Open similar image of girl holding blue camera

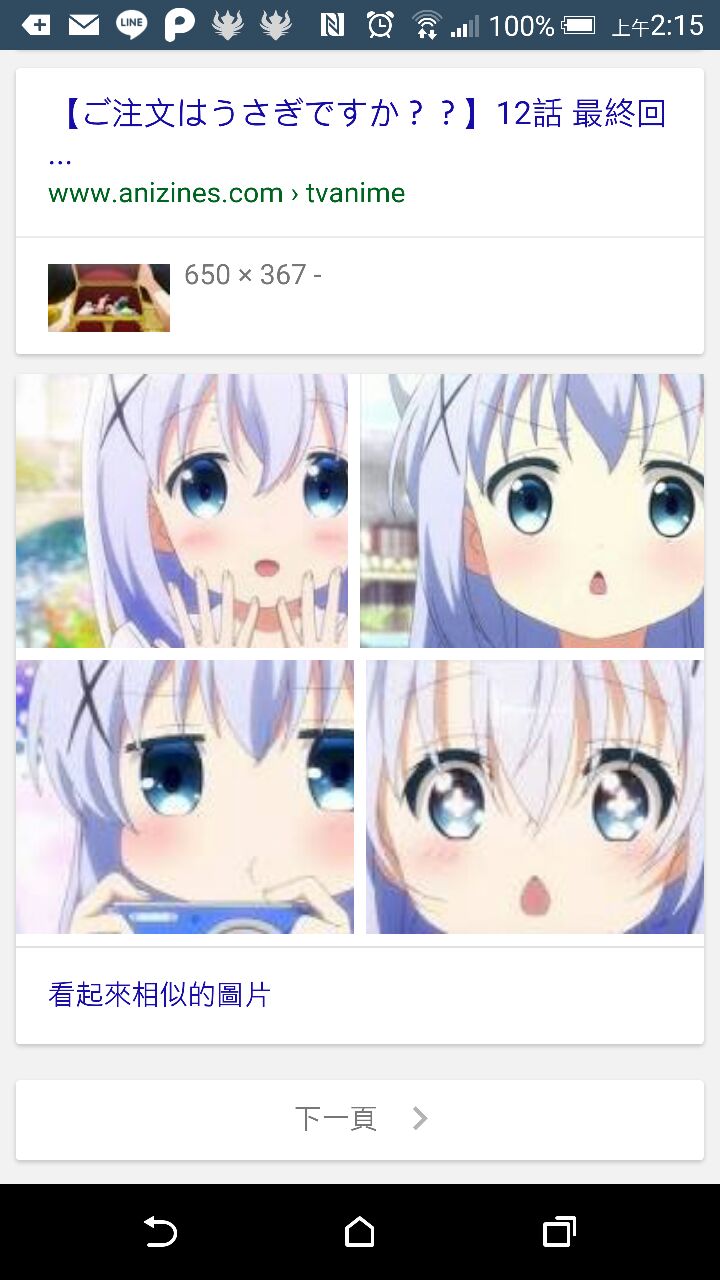click(185, 796)
